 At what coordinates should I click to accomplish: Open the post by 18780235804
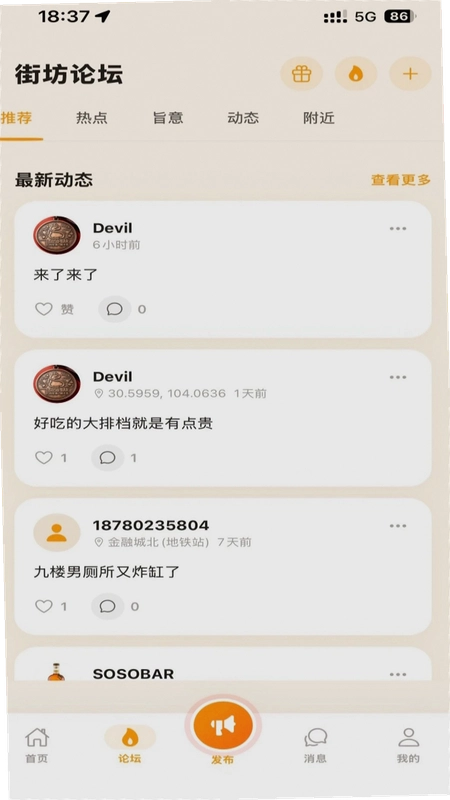(x=223, y=566)
